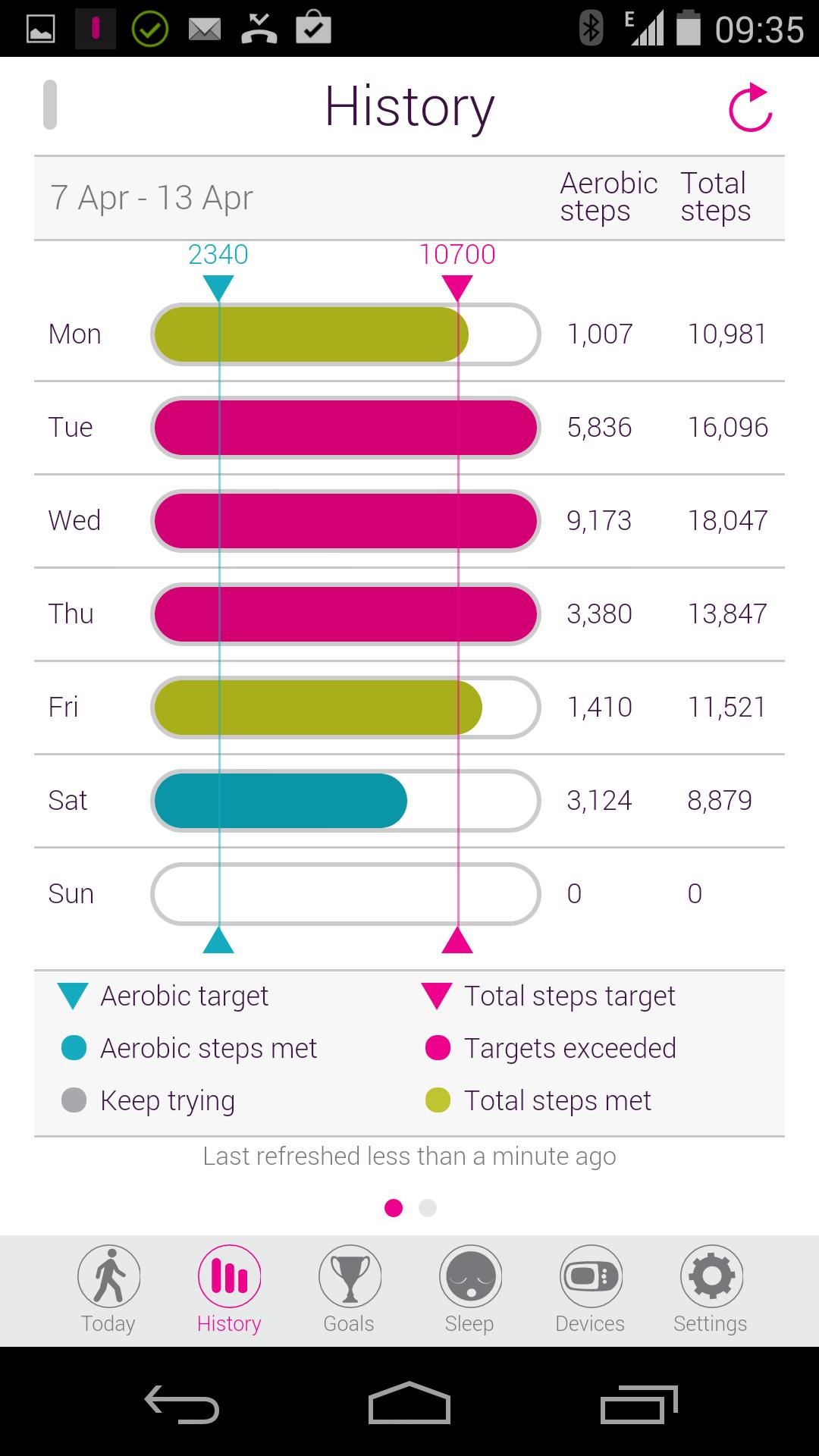Open the Settings tab
The height and width of the screenshot is (1456, 819).
[x=711, y=1289]
